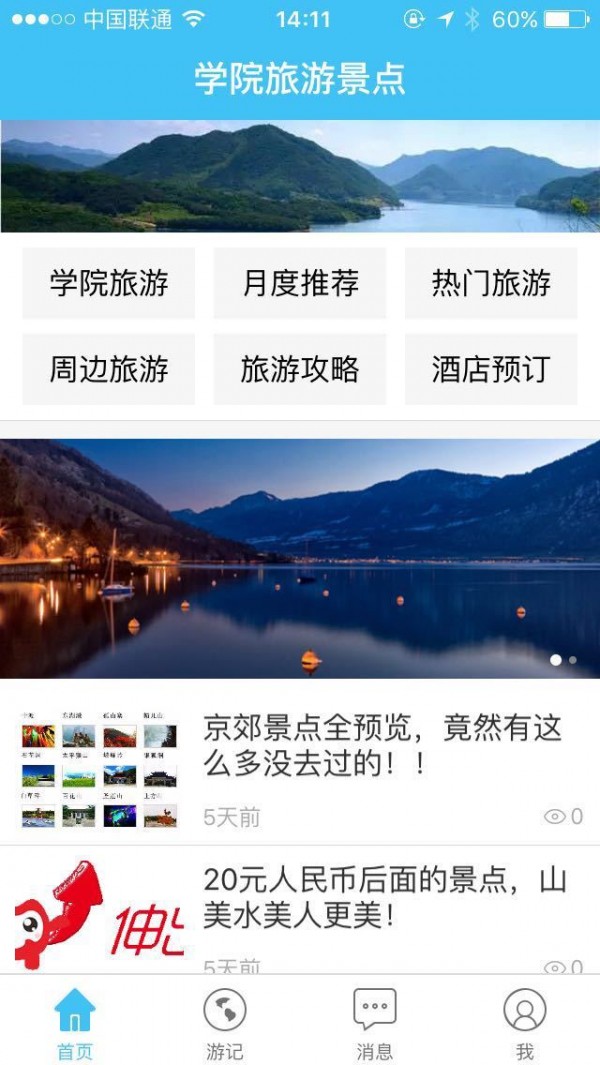Open article 20元人民币后面的景点
This screenshot has width=600, height=1065.
(385, 898)
